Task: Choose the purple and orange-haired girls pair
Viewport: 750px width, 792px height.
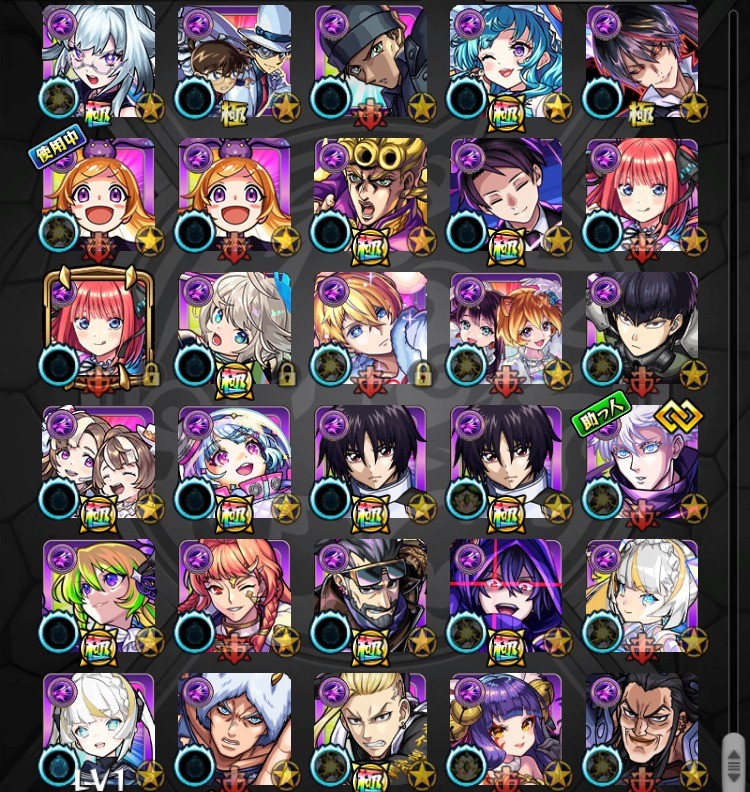Action: (x=507, y=328)
